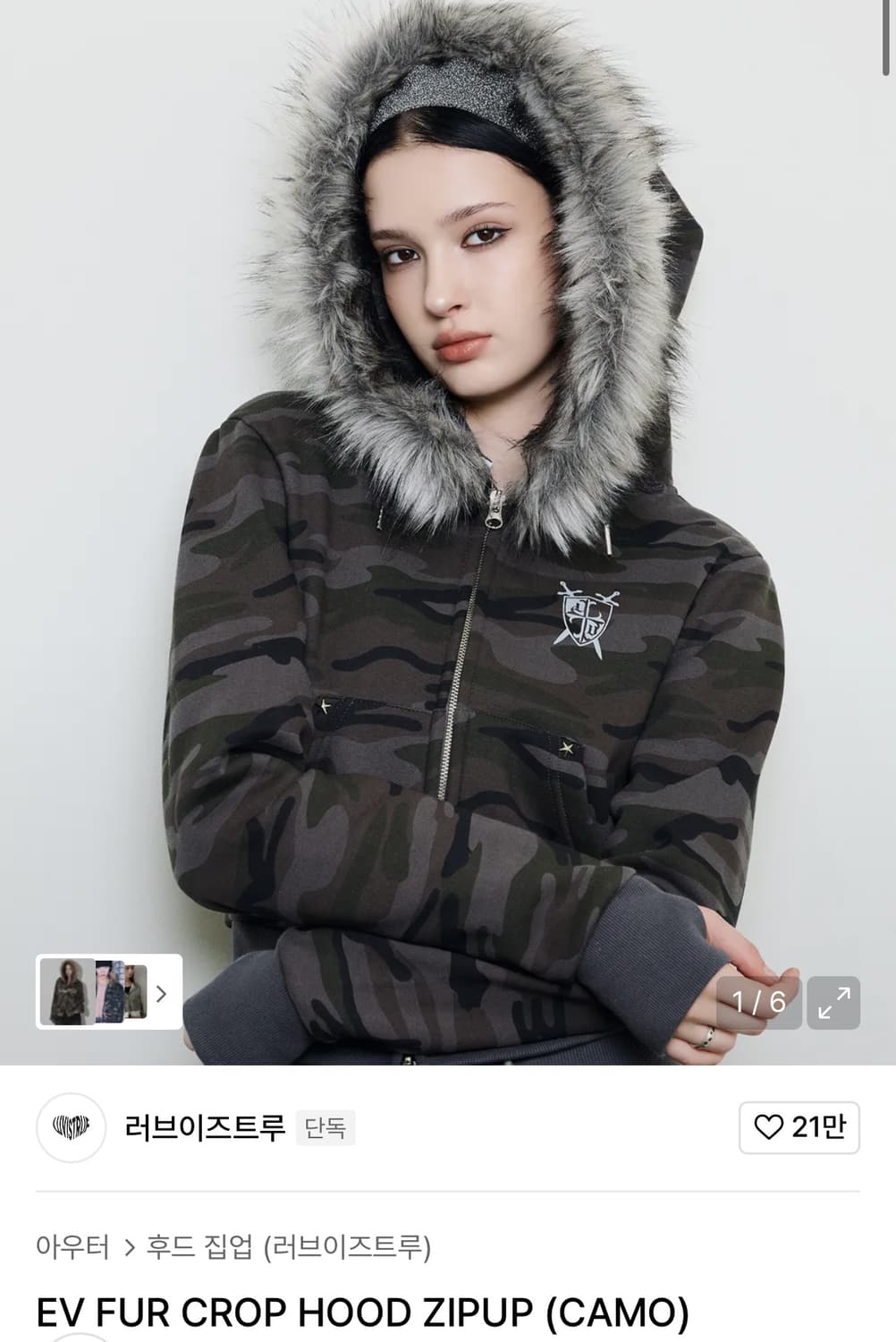Click the shield logo on the hoodie chest

pyautogui.click(x=586, y=617)
